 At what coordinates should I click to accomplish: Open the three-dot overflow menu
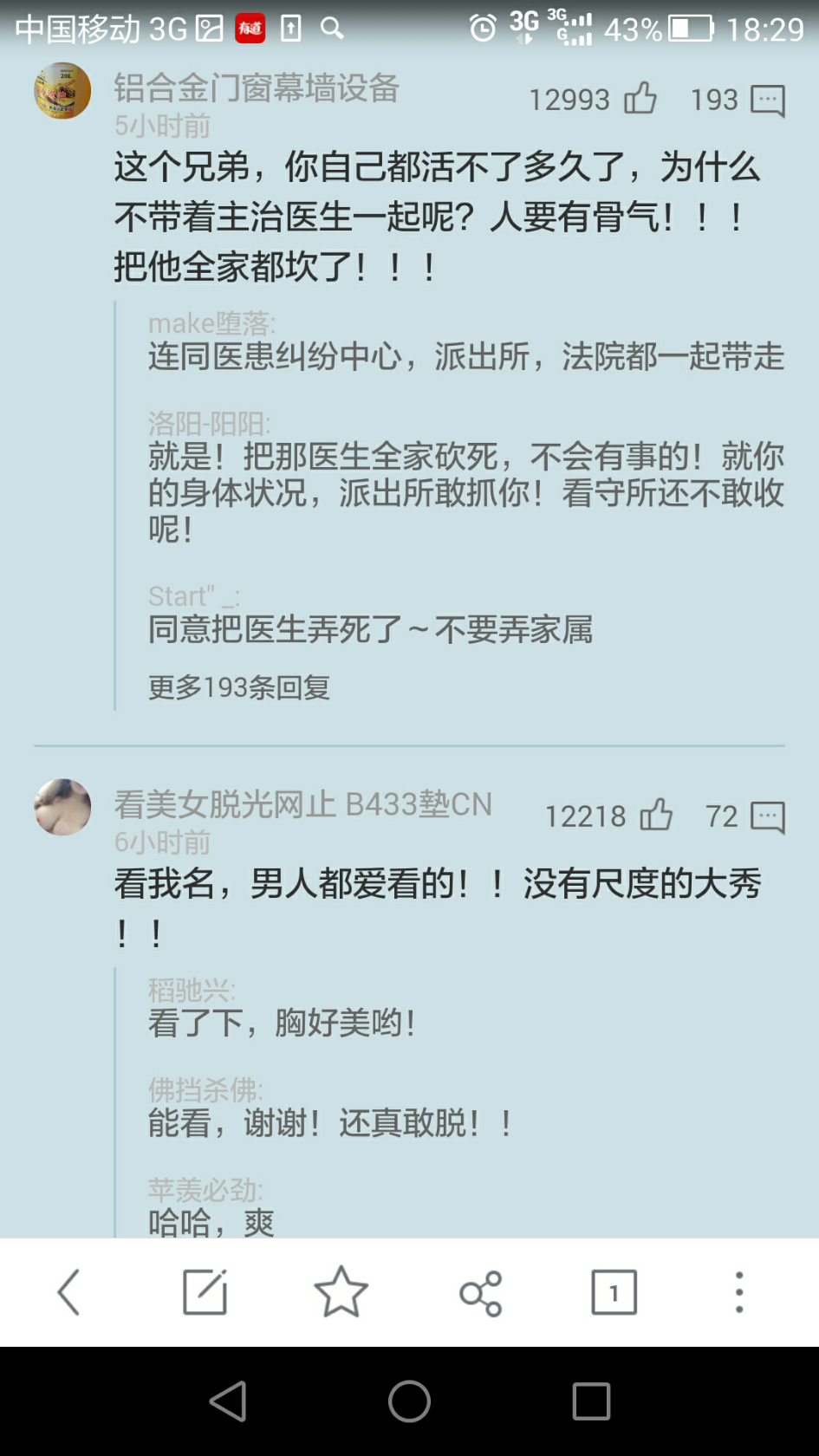[738, 1291]
